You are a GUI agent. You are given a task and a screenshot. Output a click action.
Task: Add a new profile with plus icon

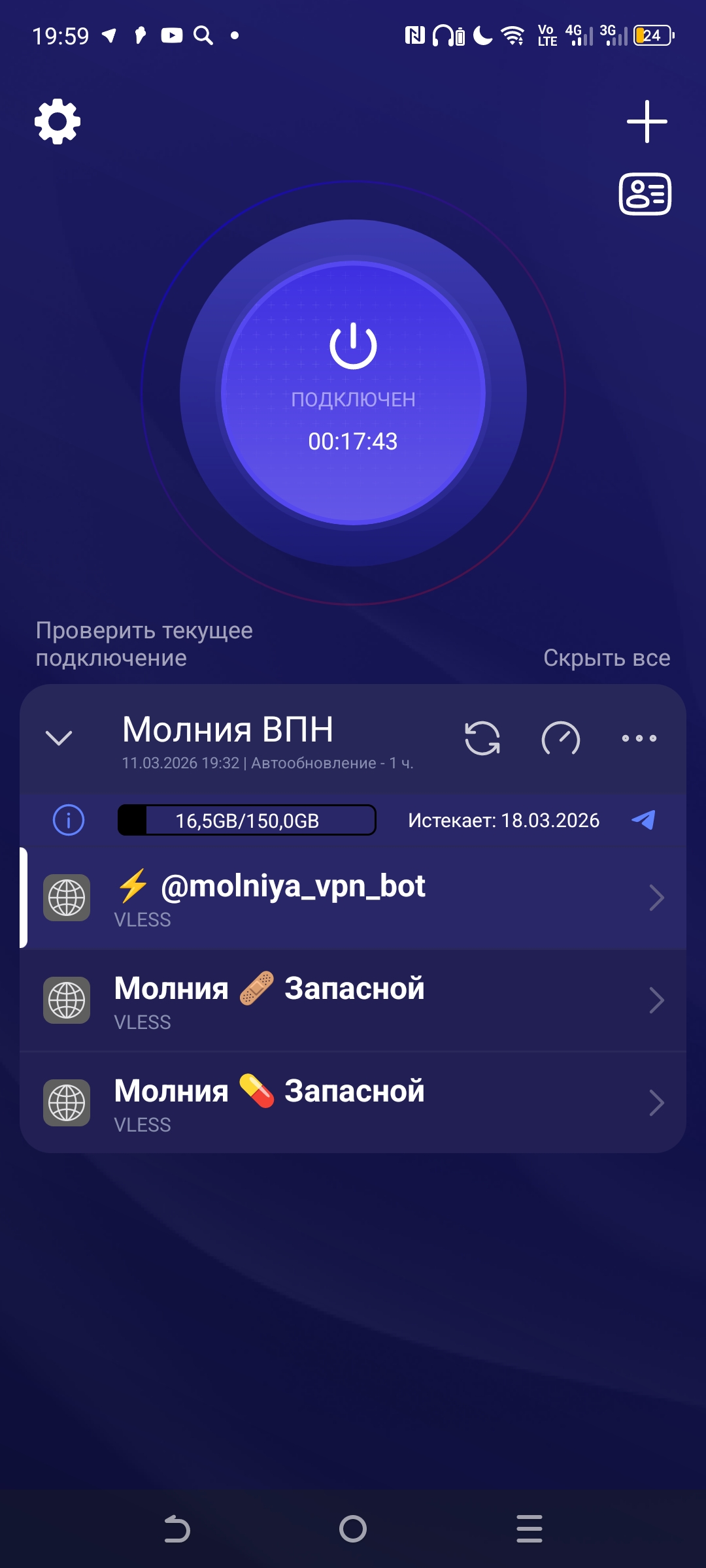(647, 122)
